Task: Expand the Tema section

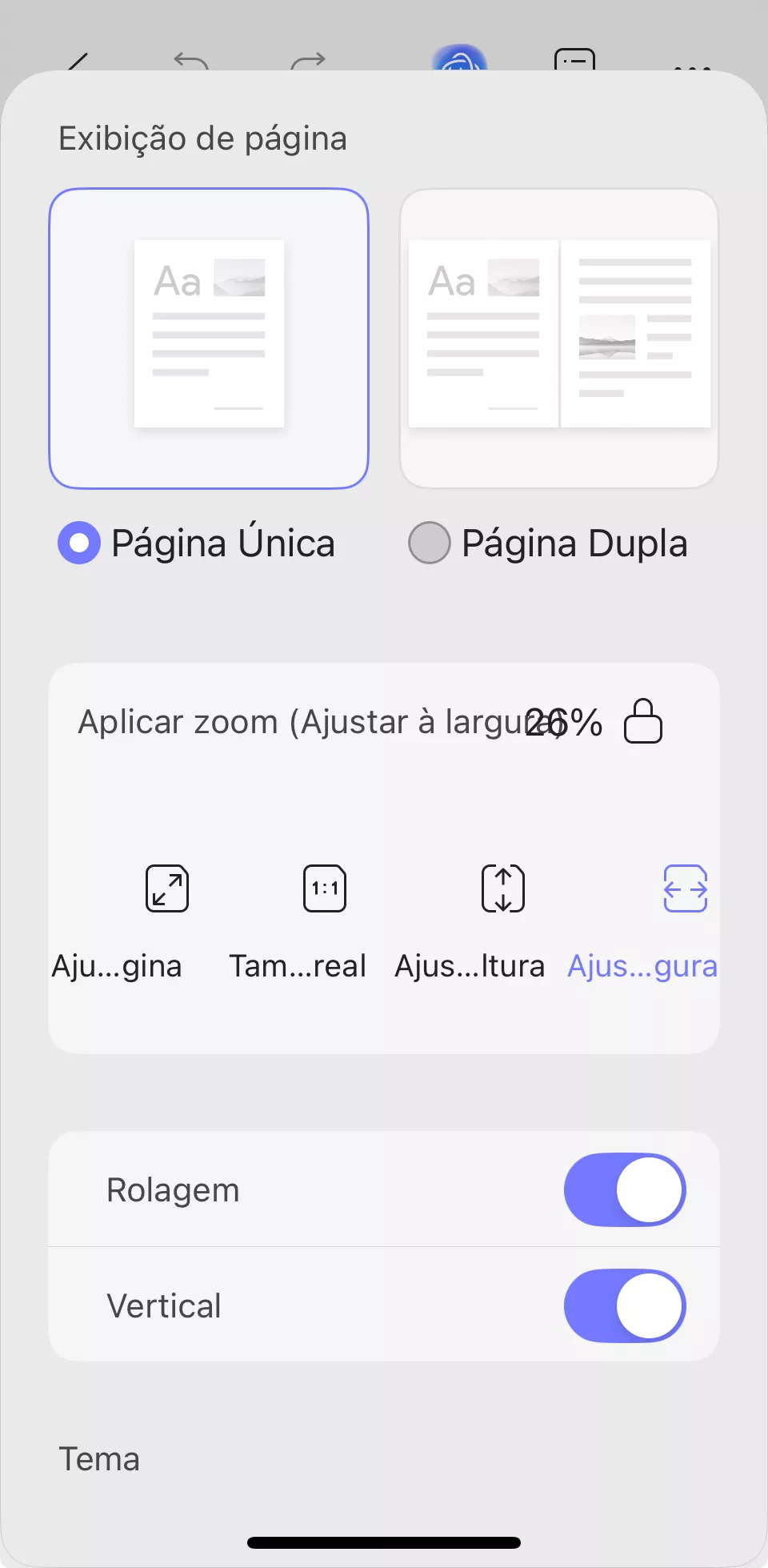Action: point(98,1458)
